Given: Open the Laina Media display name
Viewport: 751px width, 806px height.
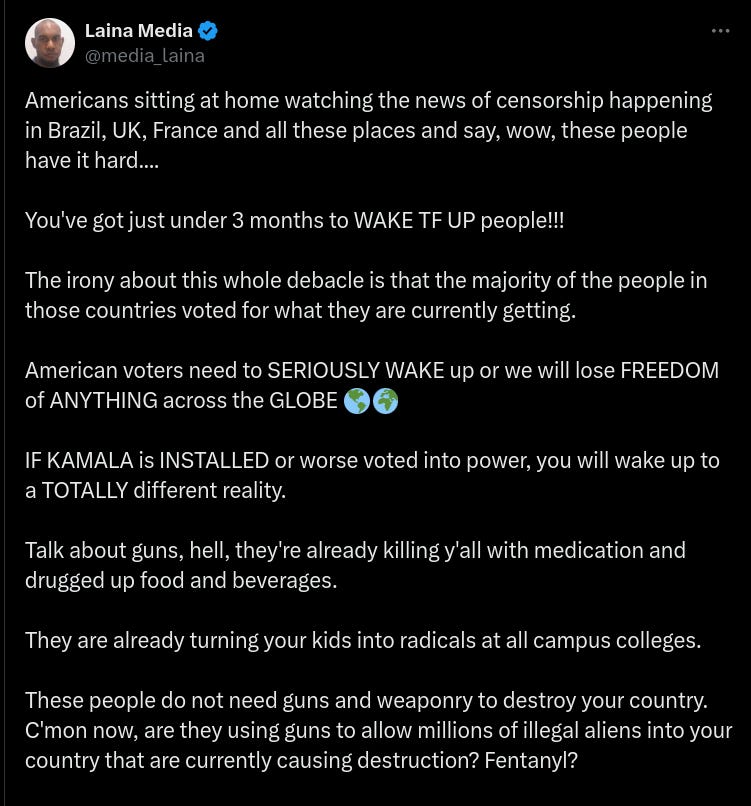Looking at the screenshot, I should [x=138, y=31].
